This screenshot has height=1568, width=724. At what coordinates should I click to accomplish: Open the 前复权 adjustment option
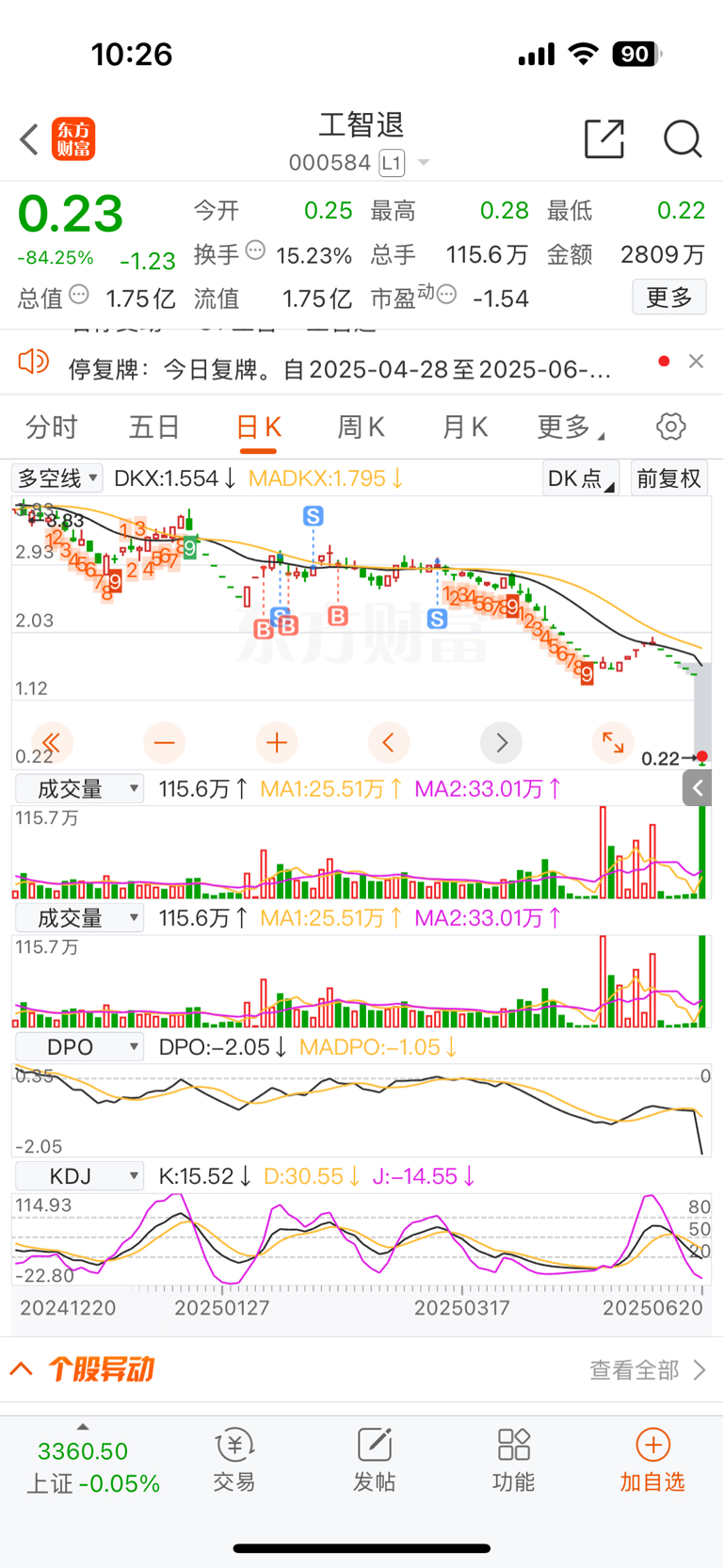(668, 478)
